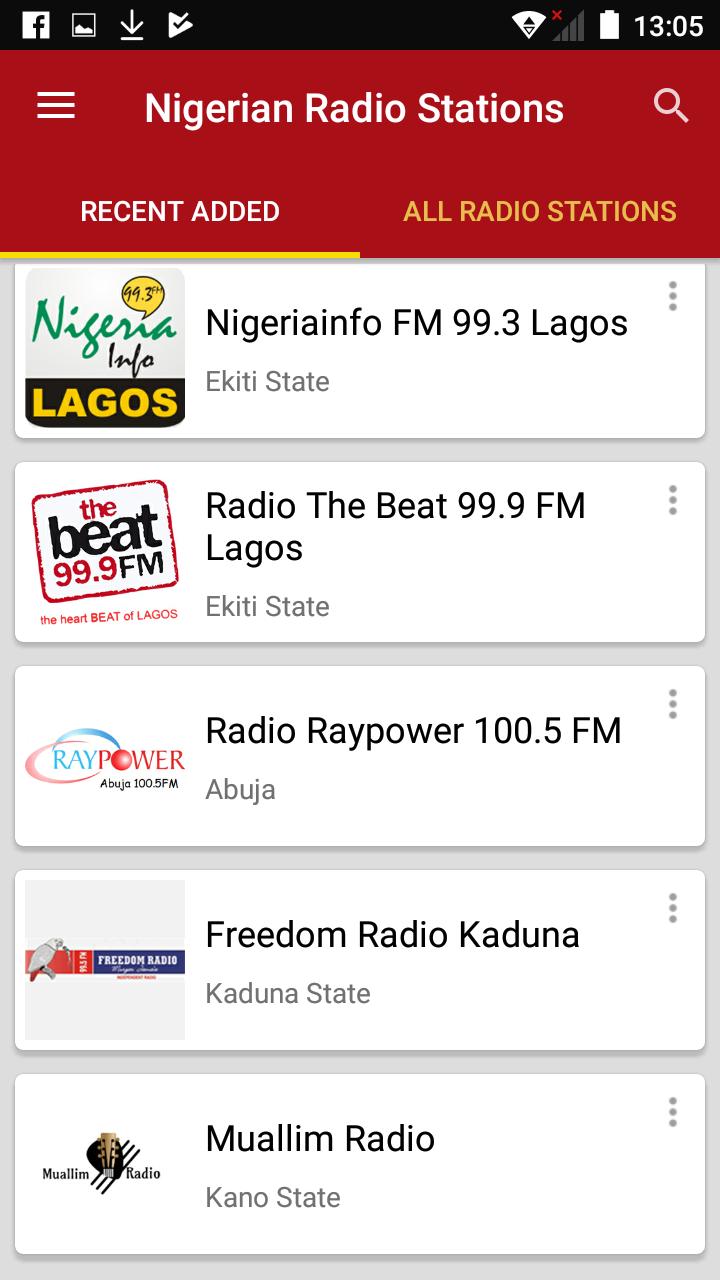Open options for Freedom Radio Kaduna

[672, 908]
